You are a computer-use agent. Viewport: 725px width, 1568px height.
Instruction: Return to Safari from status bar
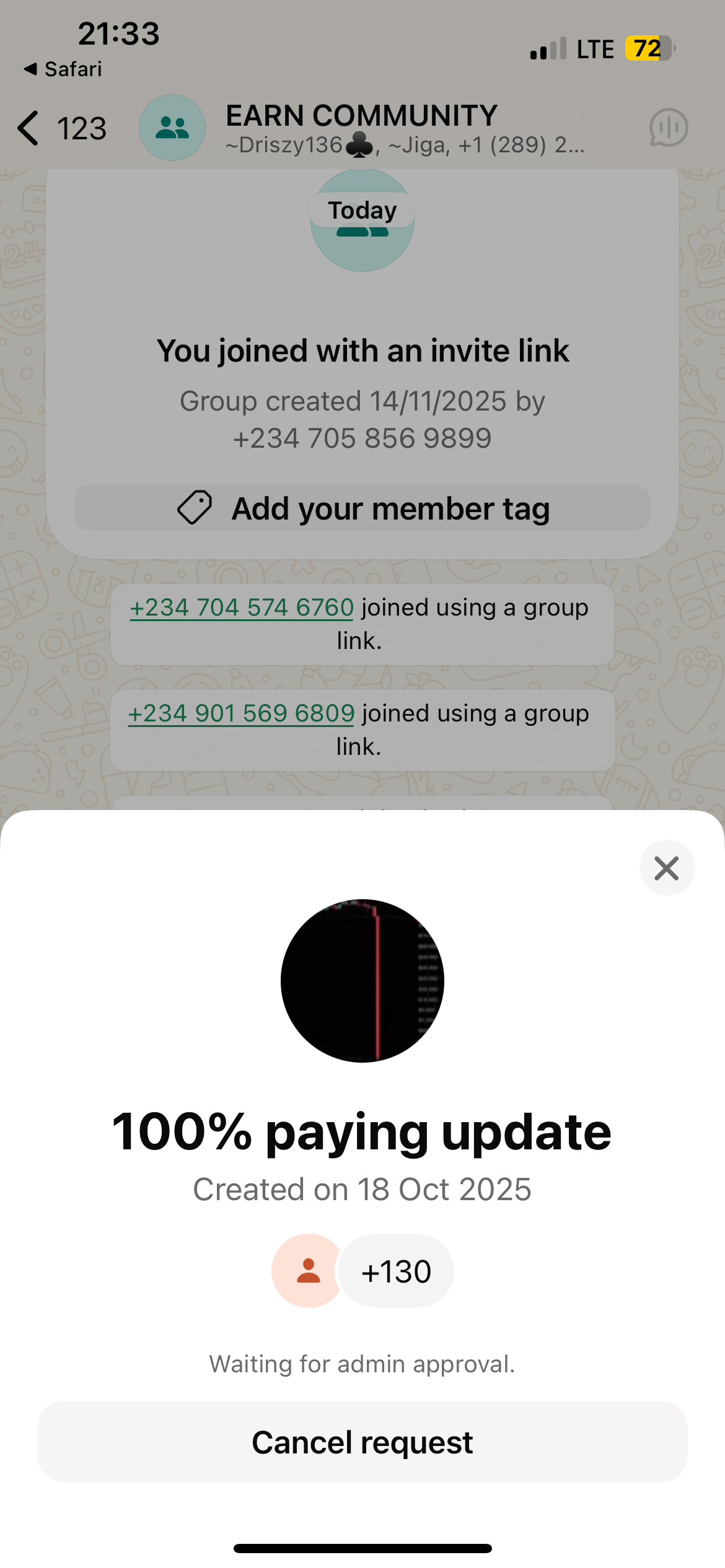pyautogui.click(x=63, y=69)
